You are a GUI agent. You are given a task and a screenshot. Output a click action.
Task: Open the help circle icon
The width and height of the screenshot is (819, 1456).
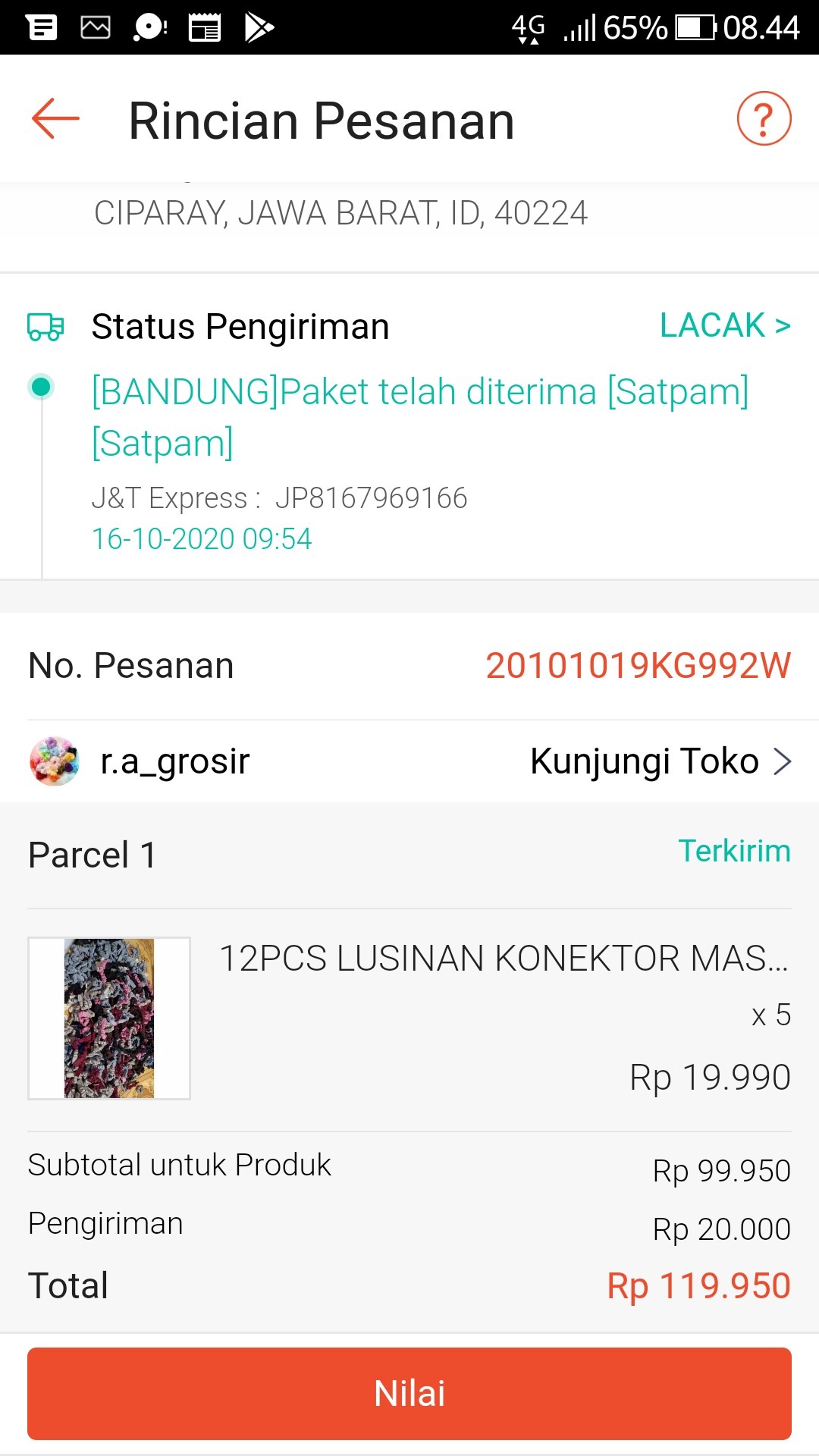[764, 119]
